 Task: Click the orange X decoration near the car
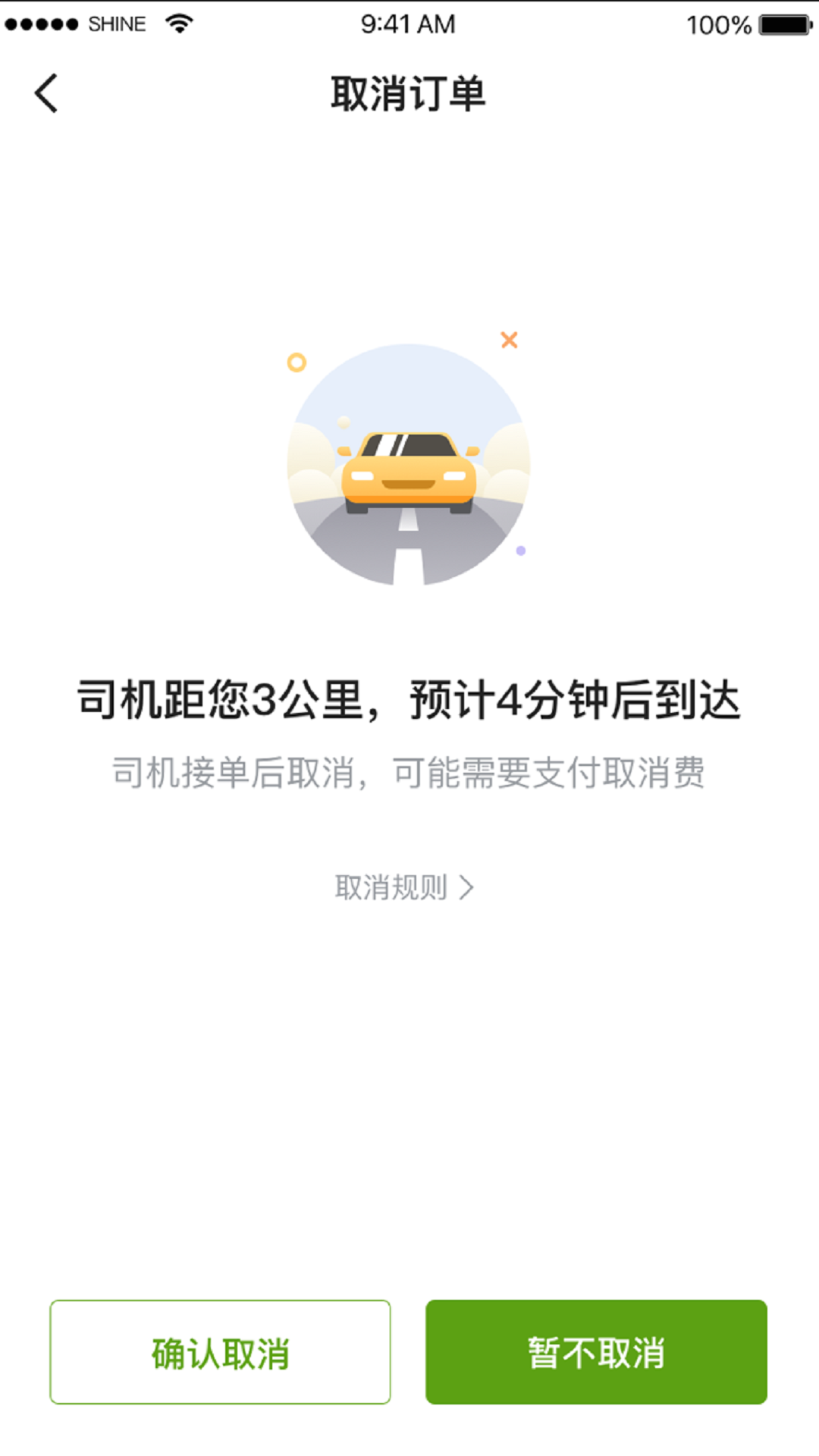tap(508, 340)
